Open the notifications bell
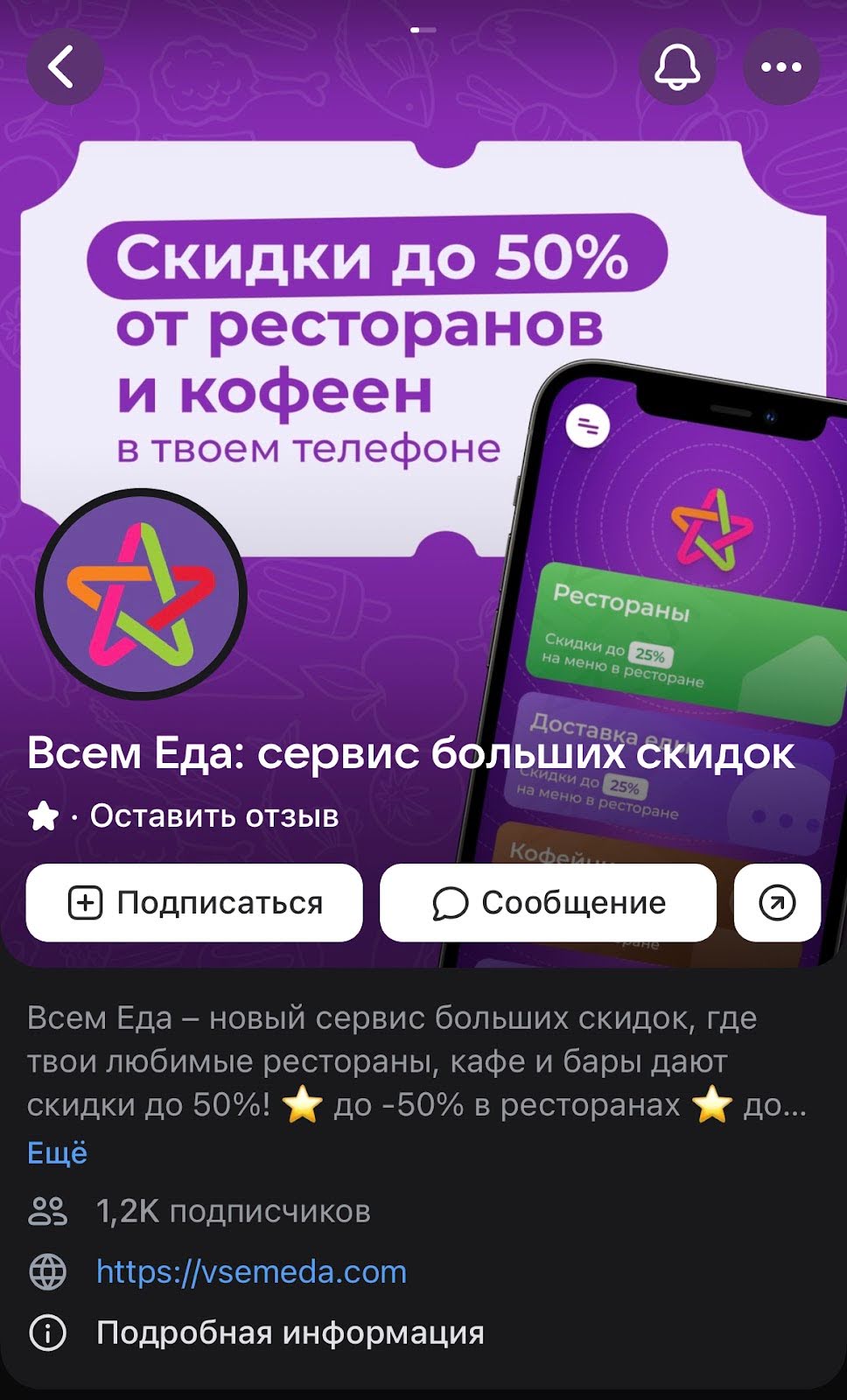847x1400 pixels. tap(677, 67)
